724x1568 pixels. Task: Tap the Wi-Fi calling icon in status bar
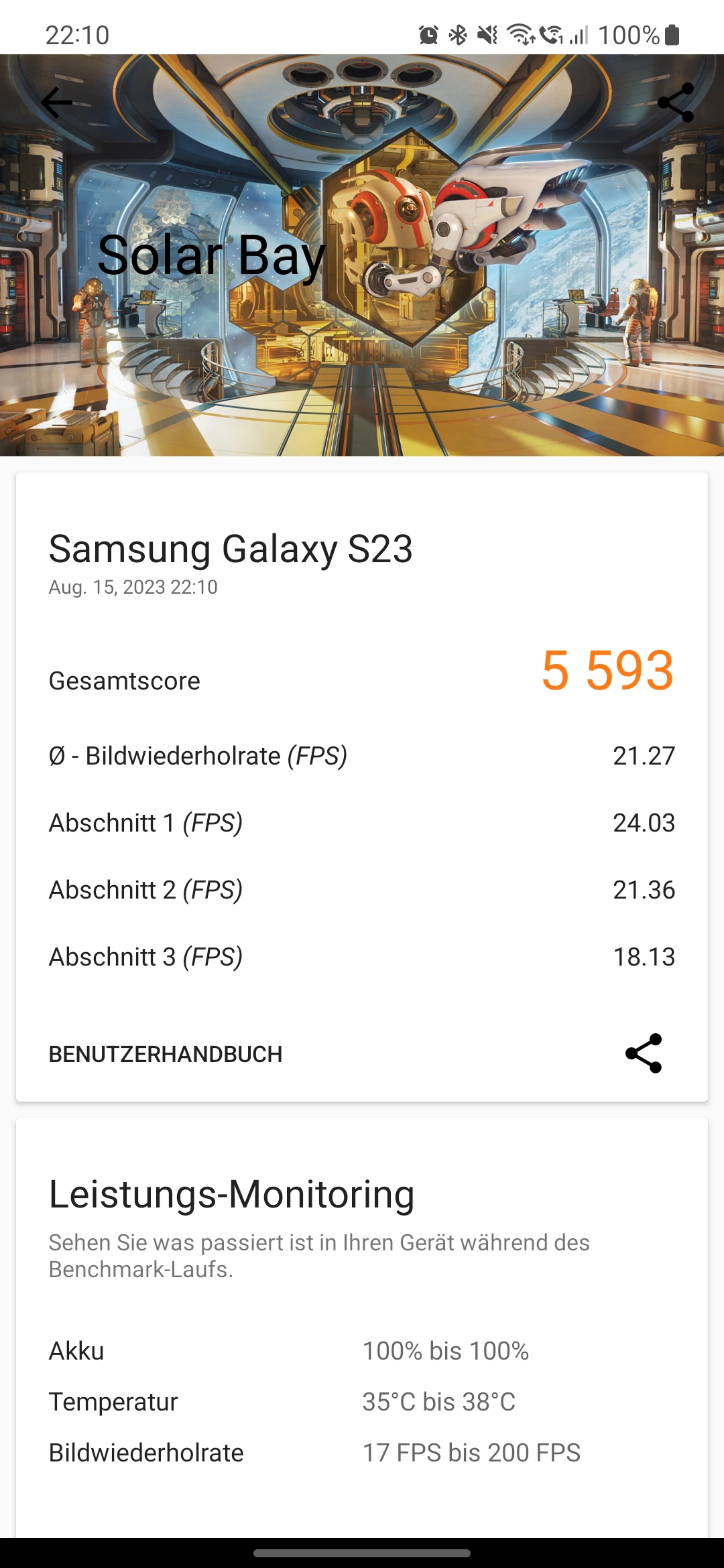[x=552, y=34]
